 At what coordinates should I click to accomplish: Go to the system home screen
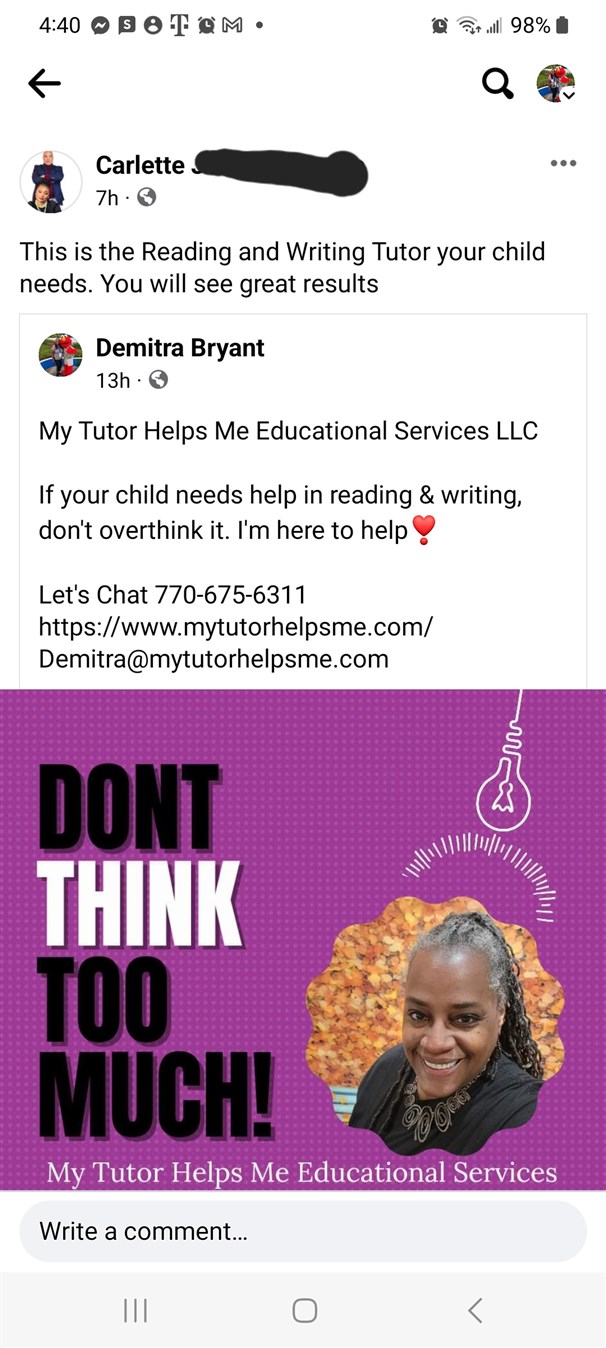tap(304, 1310)
